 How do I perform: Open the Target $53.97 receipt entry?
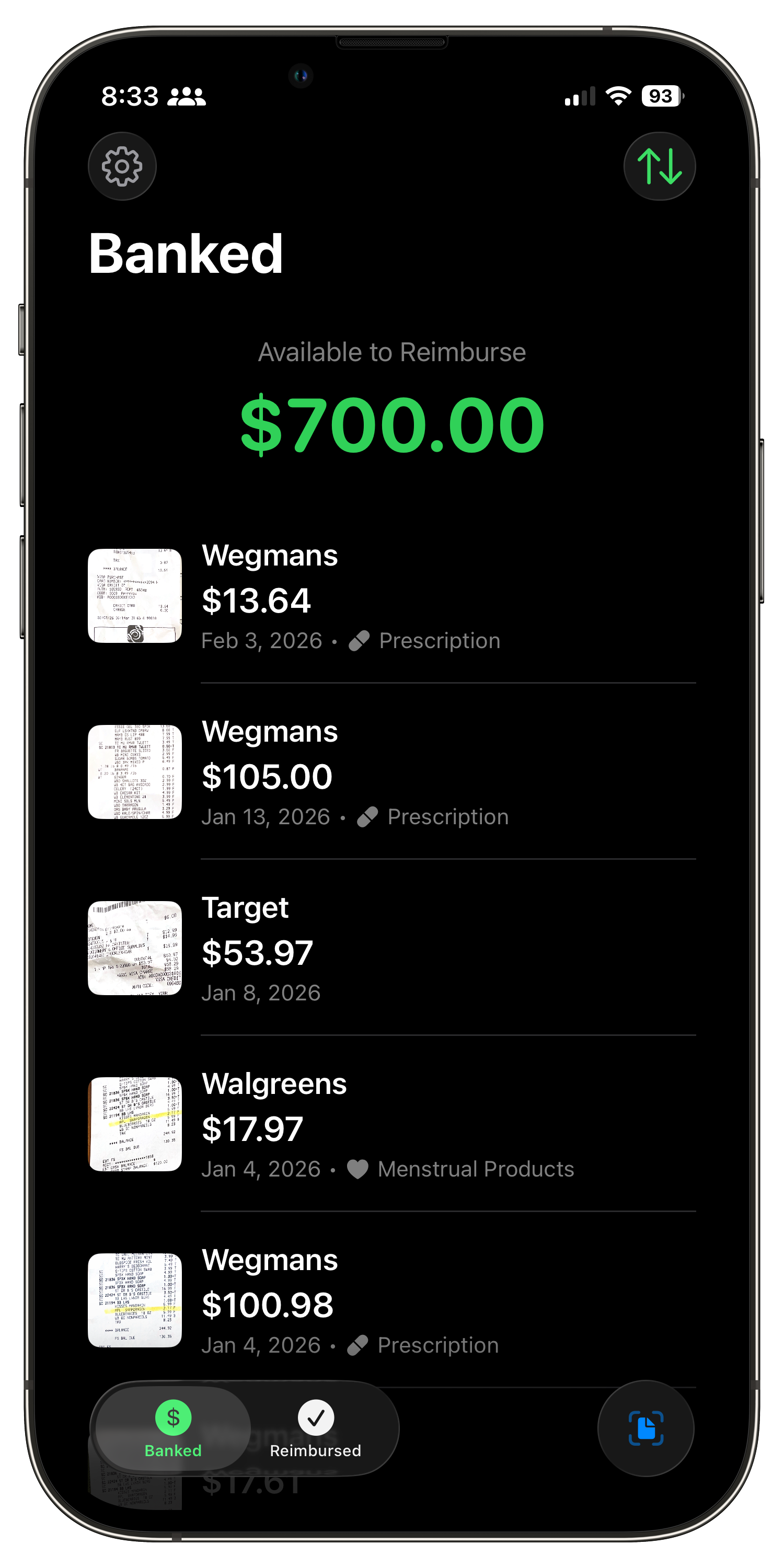click(x=389, y=948)
